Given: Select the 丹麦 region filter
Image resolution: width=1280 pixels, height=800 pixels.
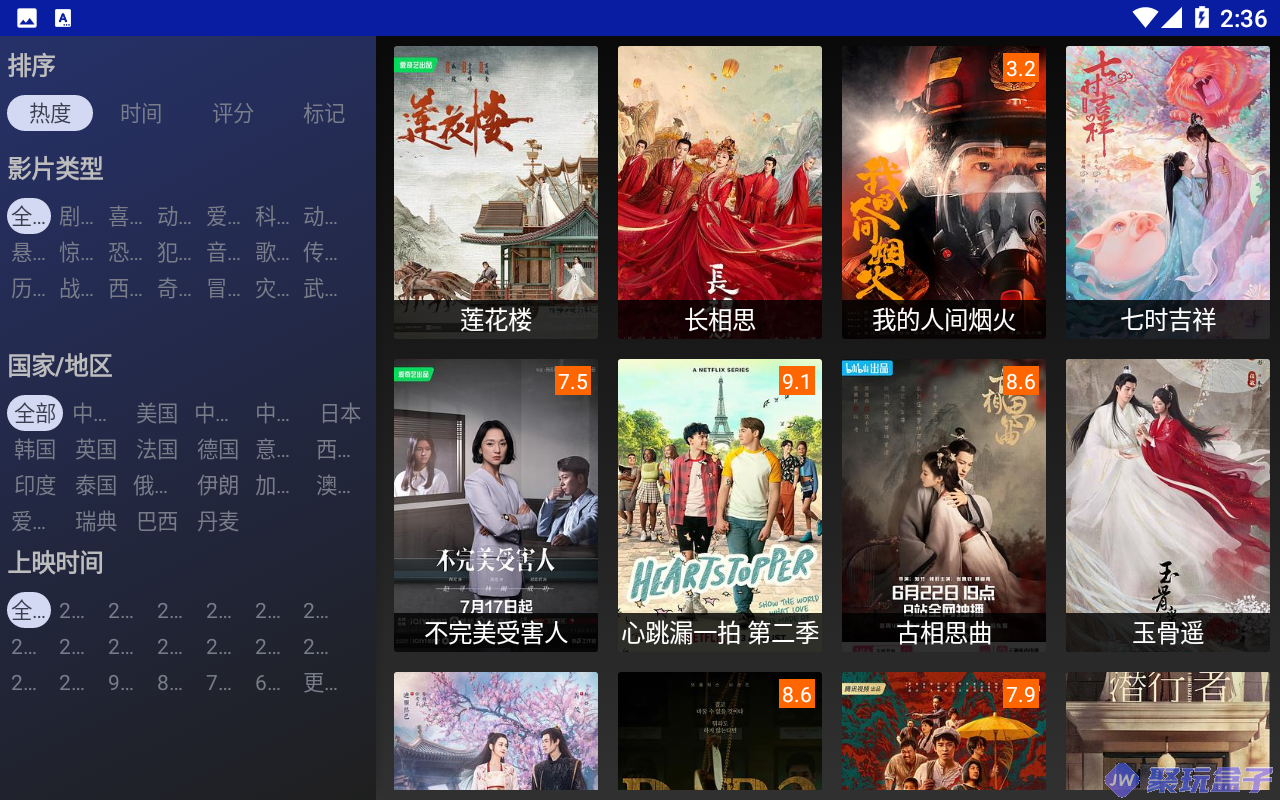Looking at the screenshot, I should [218, 521].
